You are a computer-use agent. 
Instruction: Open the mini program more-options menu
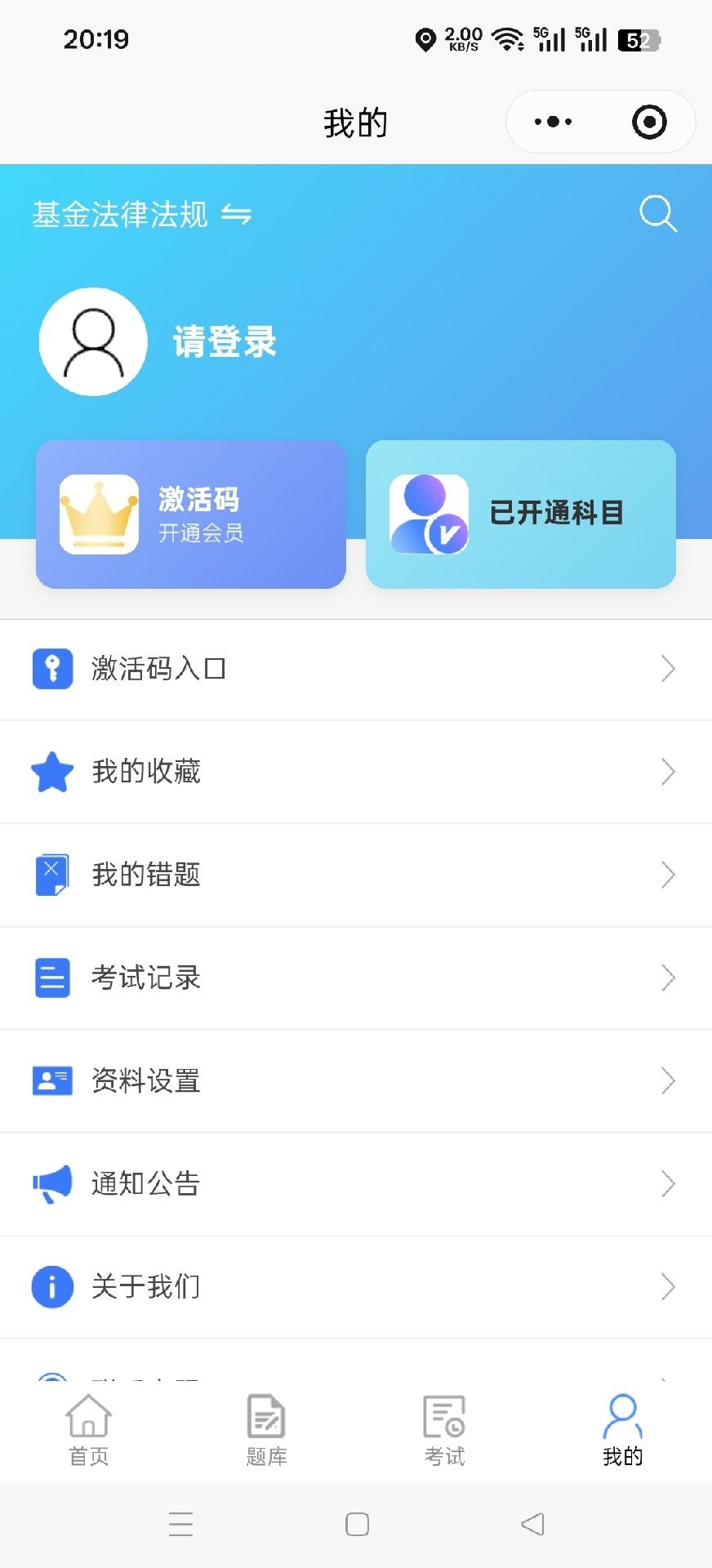554,122
